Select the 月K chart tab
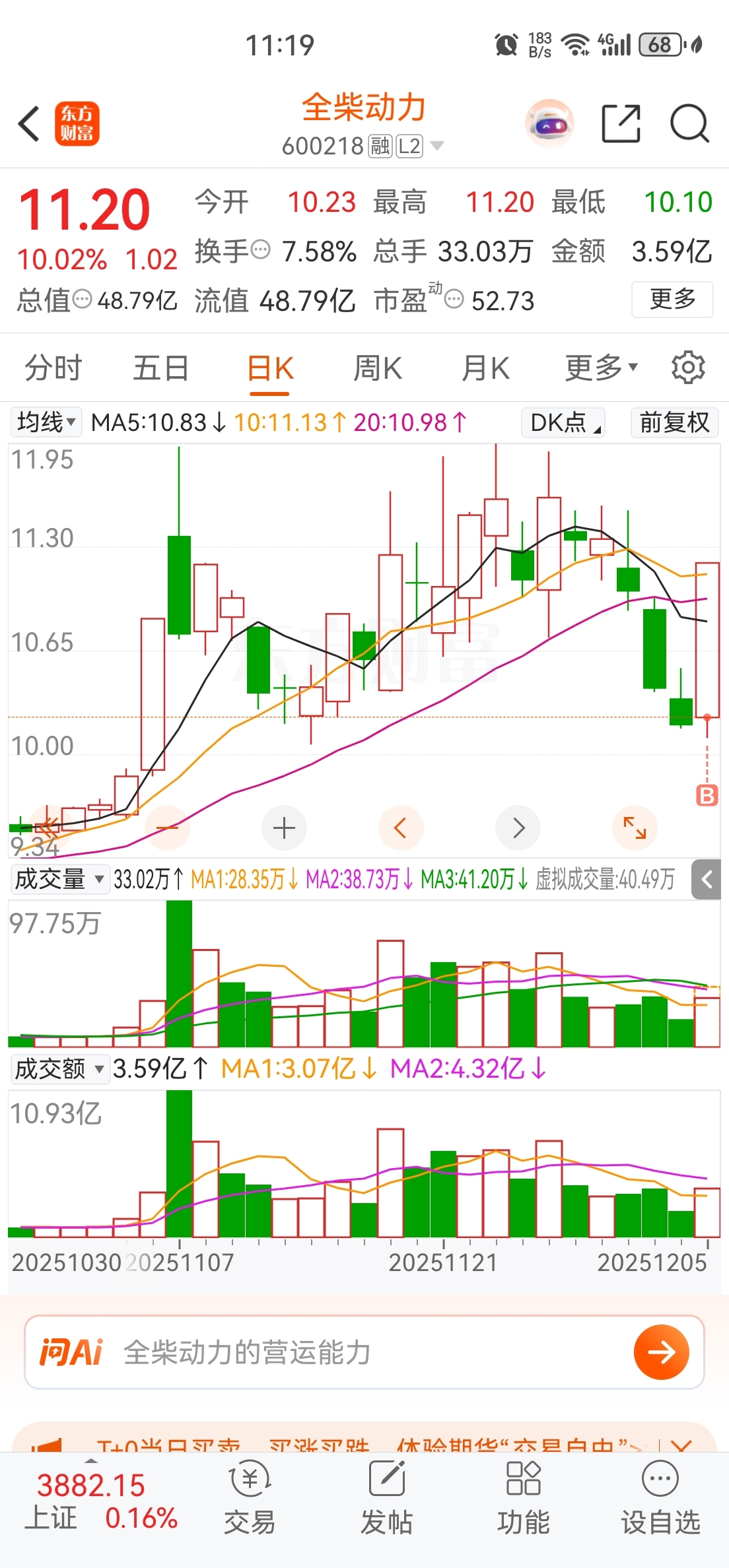Screen dimensions: 729x1568 (485, 368)
